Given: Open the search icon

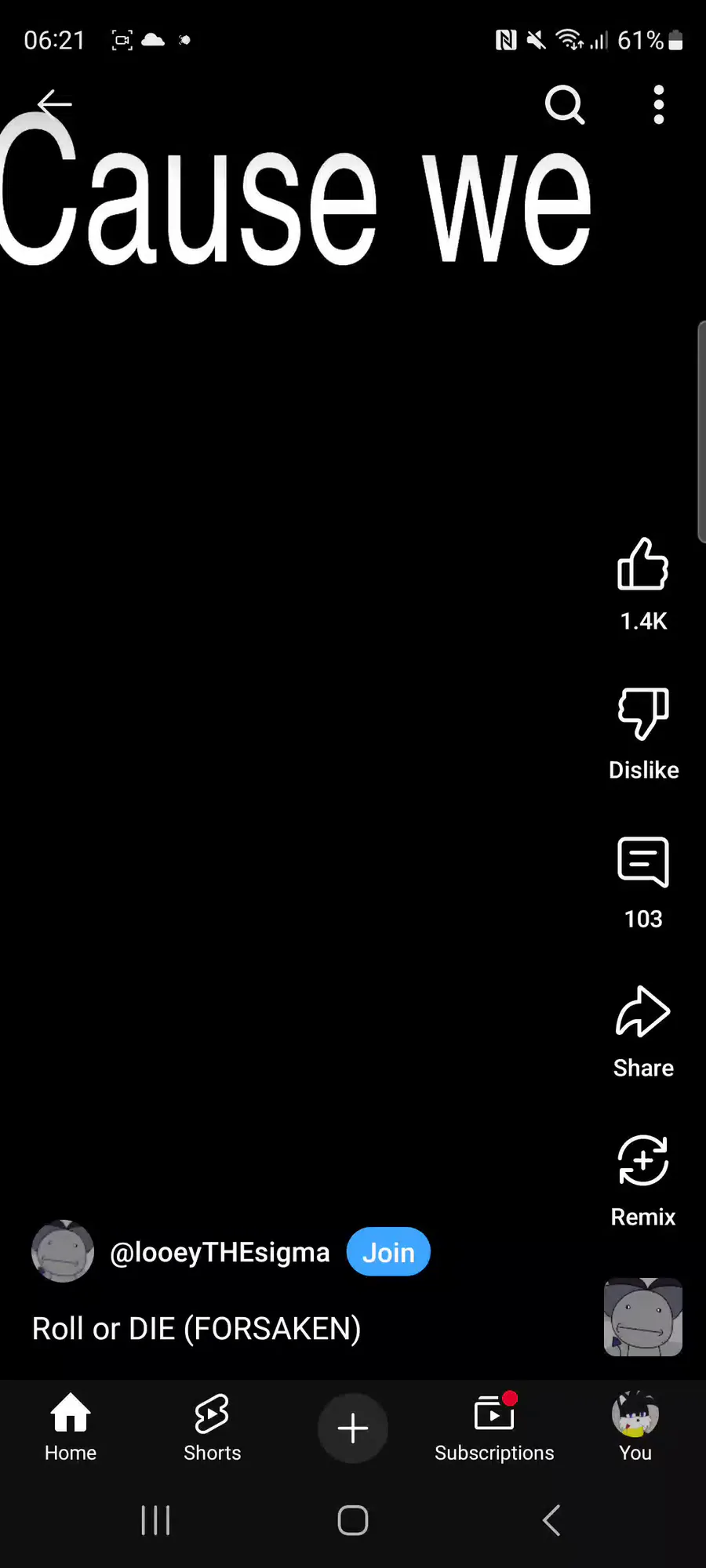Looking at the screenshot, I should 565,104.
